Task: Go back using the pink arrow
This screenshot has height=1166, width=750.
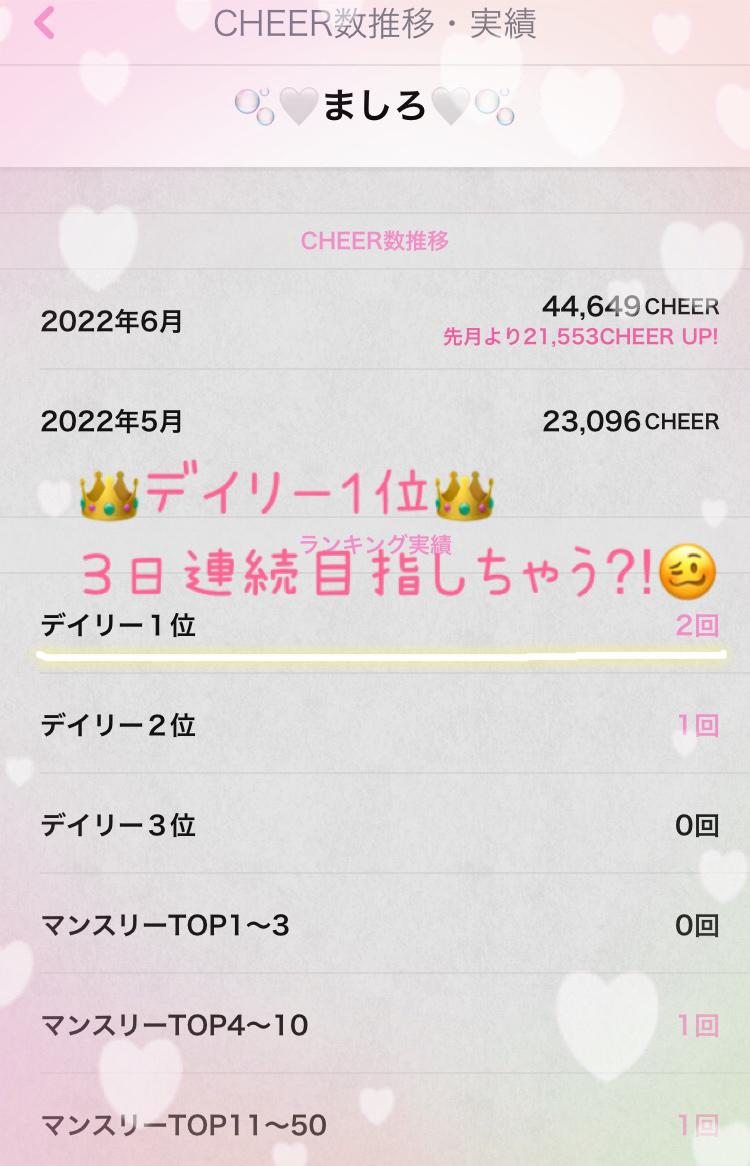Action: [x=44, y=22]
